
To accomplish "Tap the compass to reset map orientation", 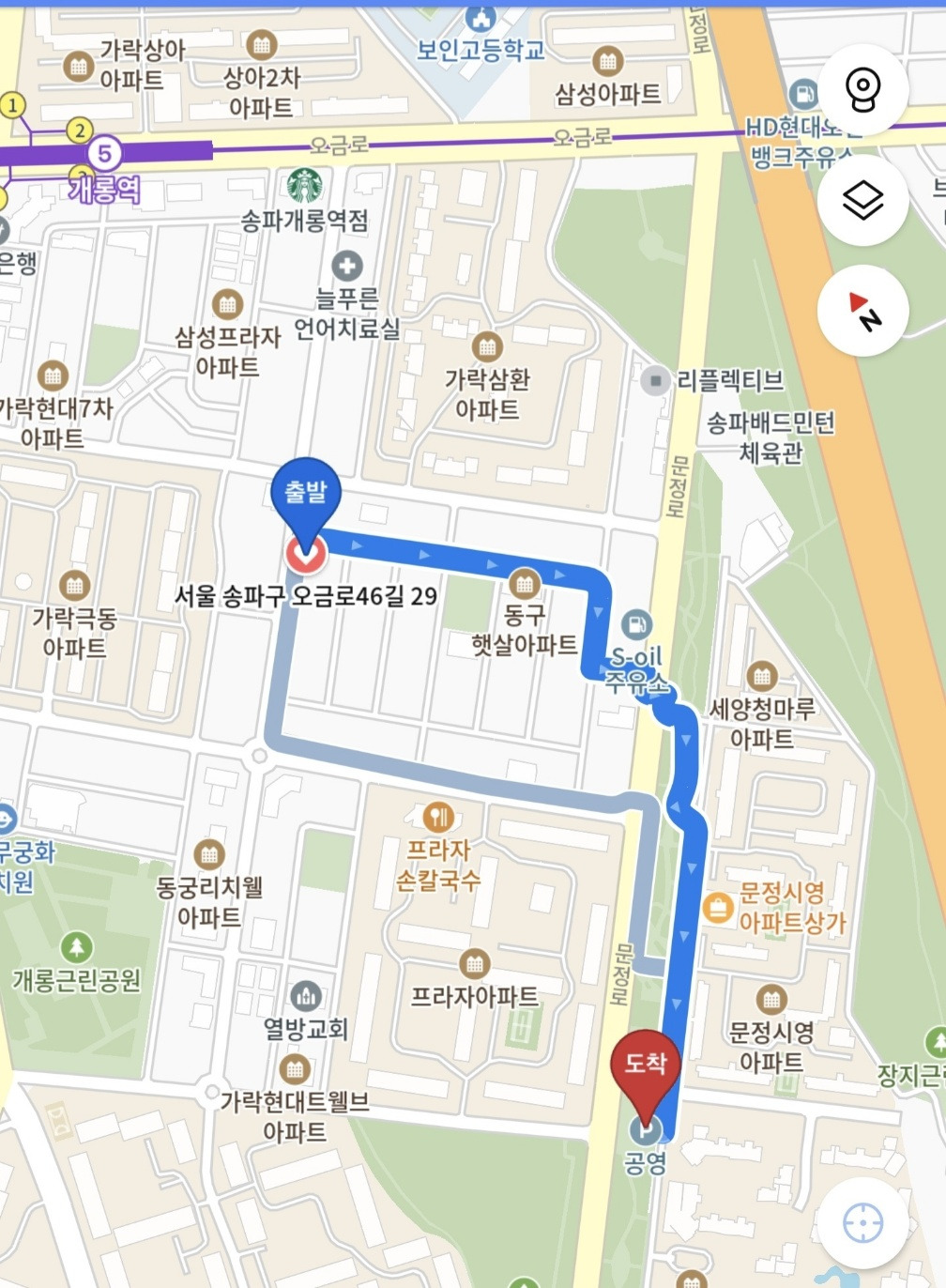I will 862,310.
